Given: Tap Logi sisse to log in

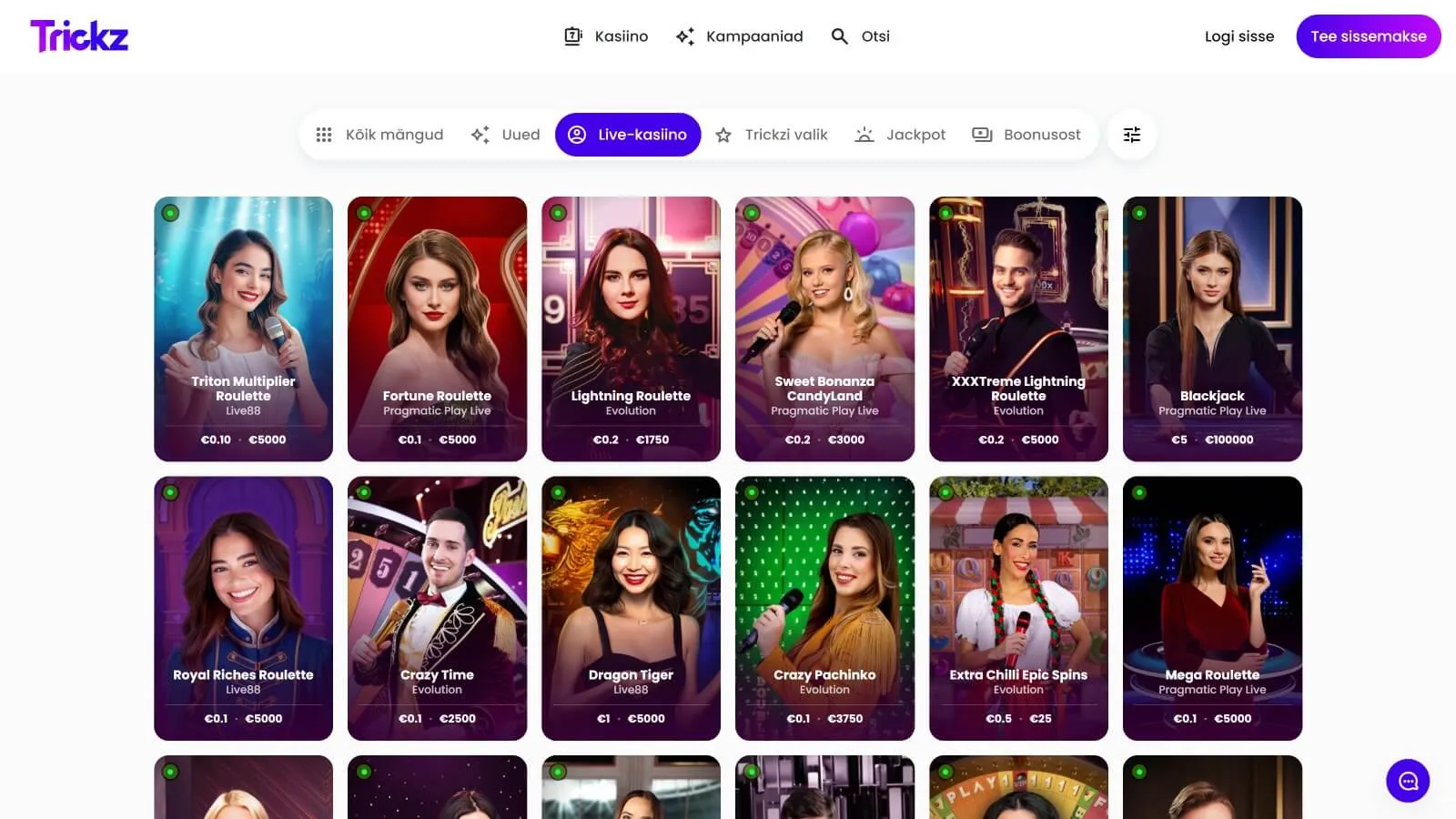Looking at the screenshot, I should coord(1239,36).
